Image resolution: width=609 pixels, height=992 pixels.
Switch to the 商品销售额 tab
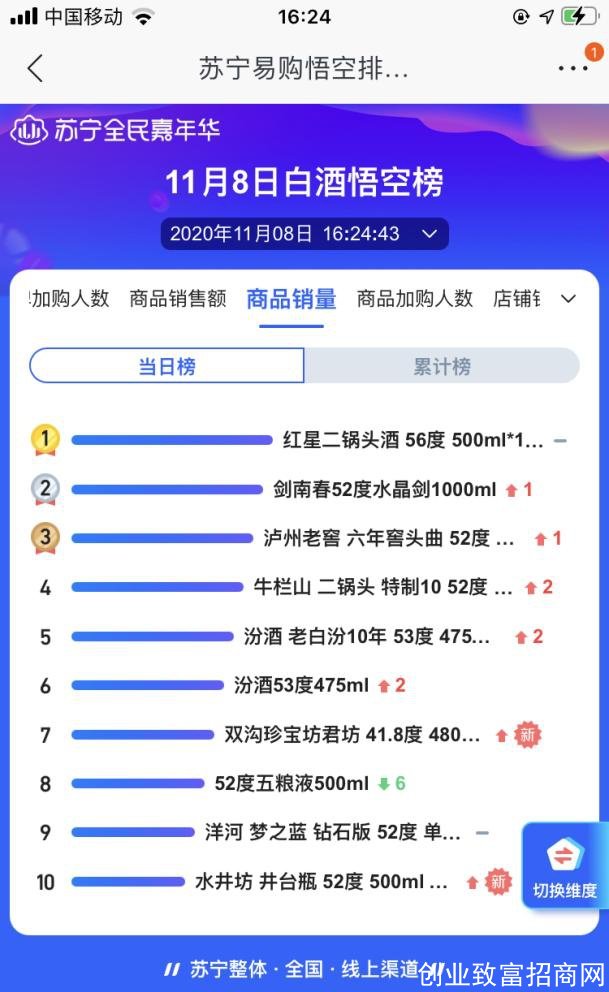(x=178, y=299)
